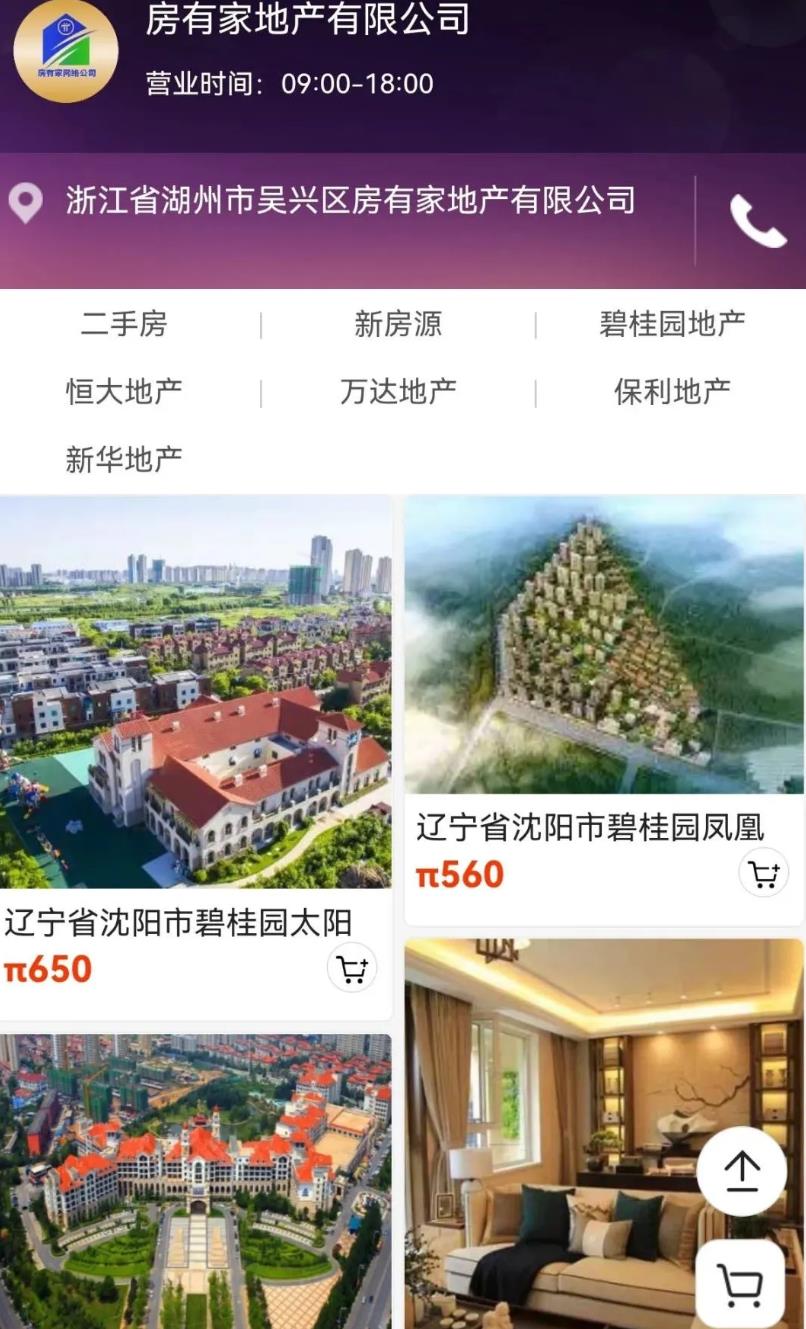Open 辽宁省沈阳市碧桂园太阳 property card
806x1329 pixels.
pyautogui.click(x=196, y=757)
